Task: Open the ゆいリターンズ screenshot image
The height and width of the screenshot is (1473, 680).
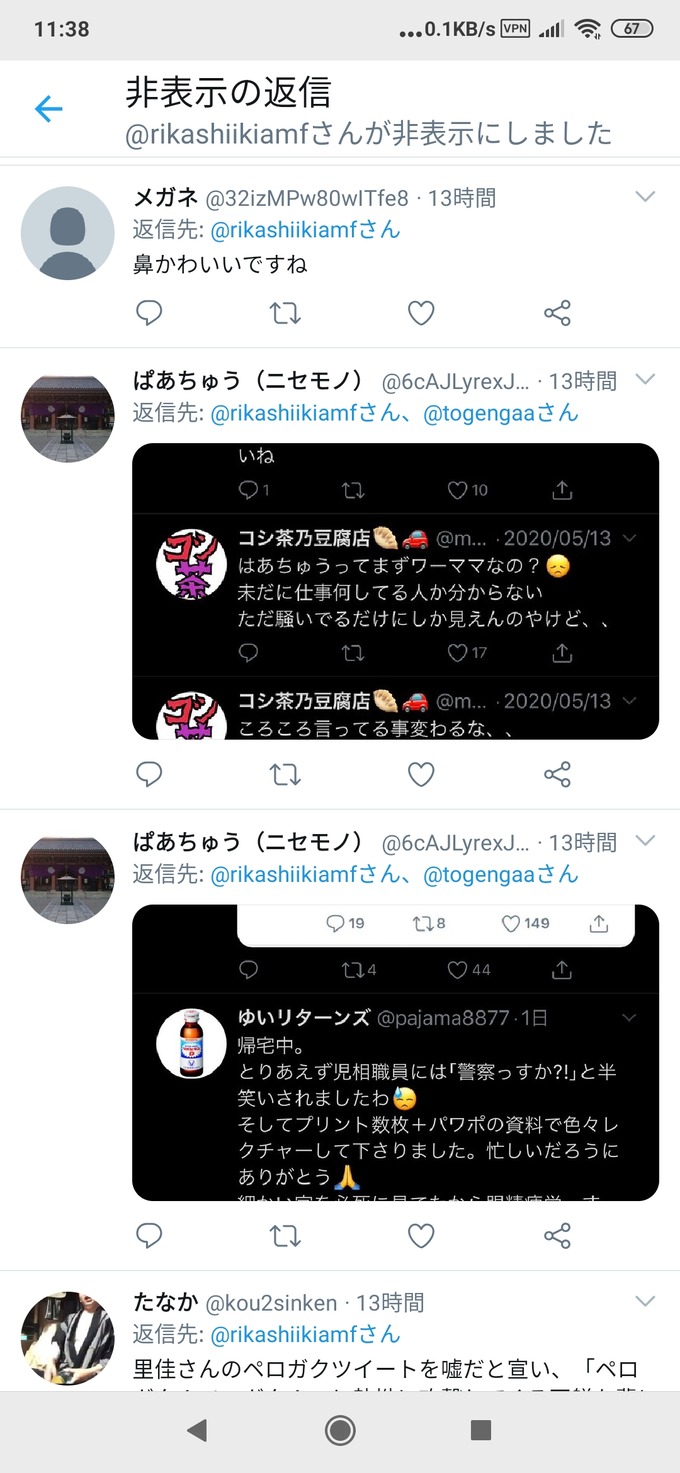Action: pos(396,1052)
